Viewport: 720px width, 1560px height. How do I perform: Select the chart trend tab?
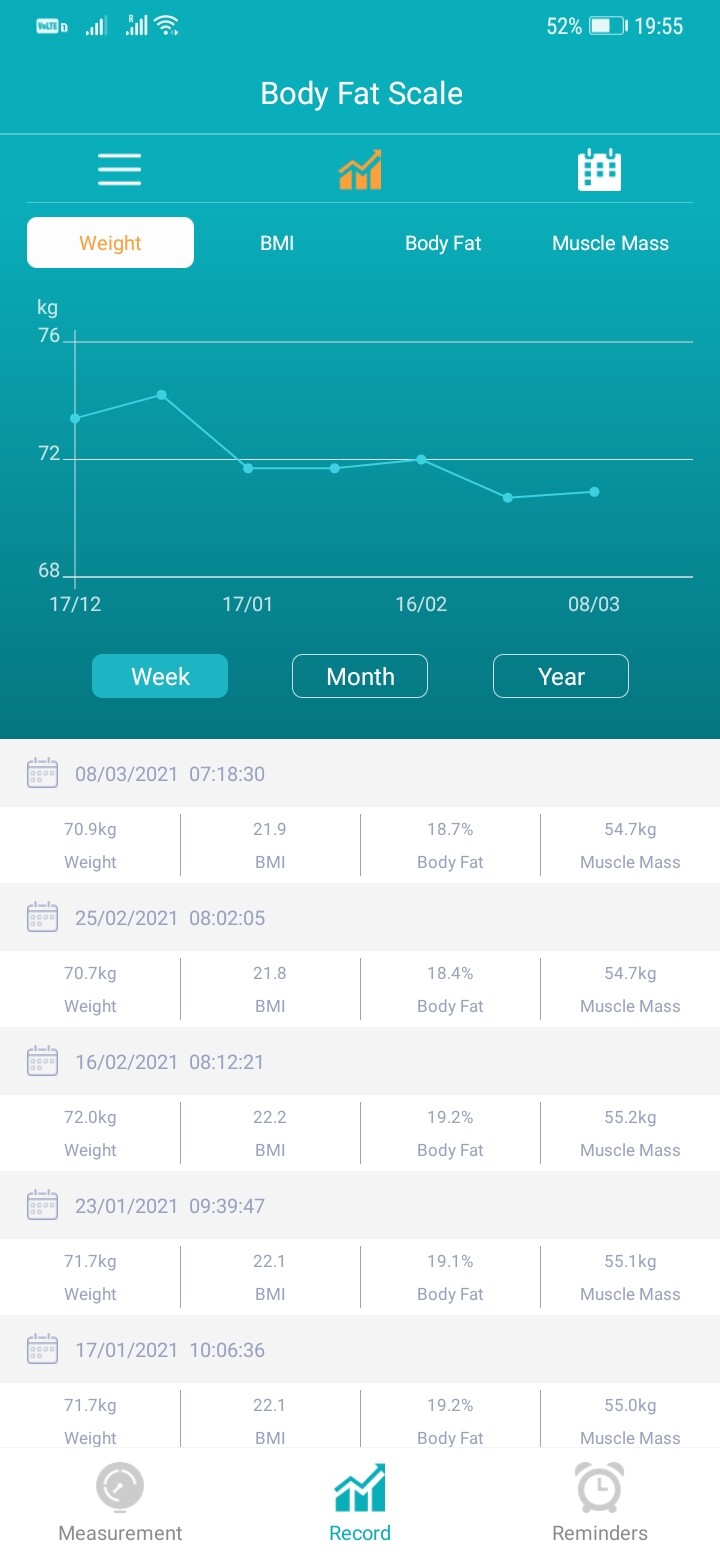point(360,170)
